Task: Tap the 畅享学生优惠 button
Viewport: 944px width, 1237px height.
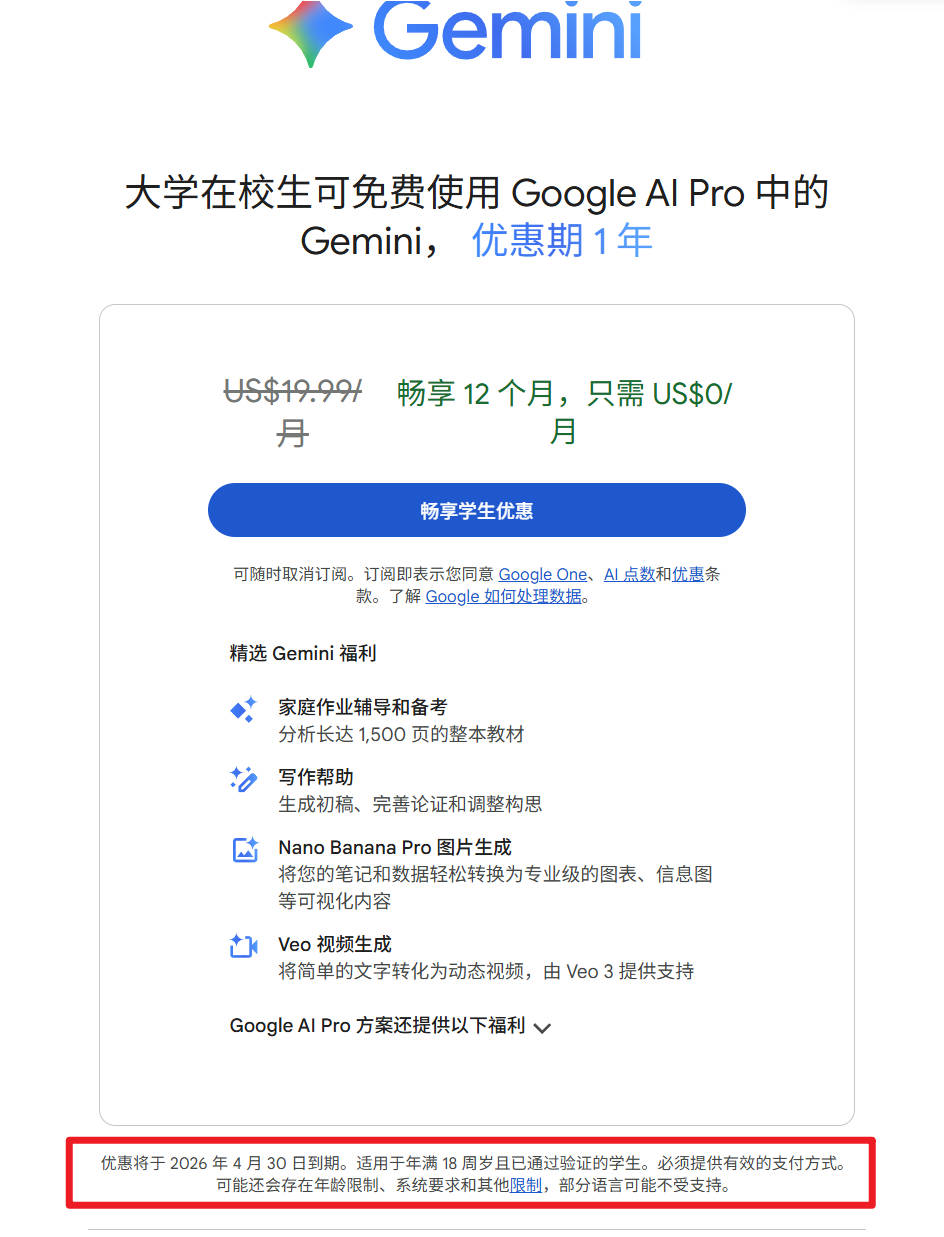Action: click(476, 511)
